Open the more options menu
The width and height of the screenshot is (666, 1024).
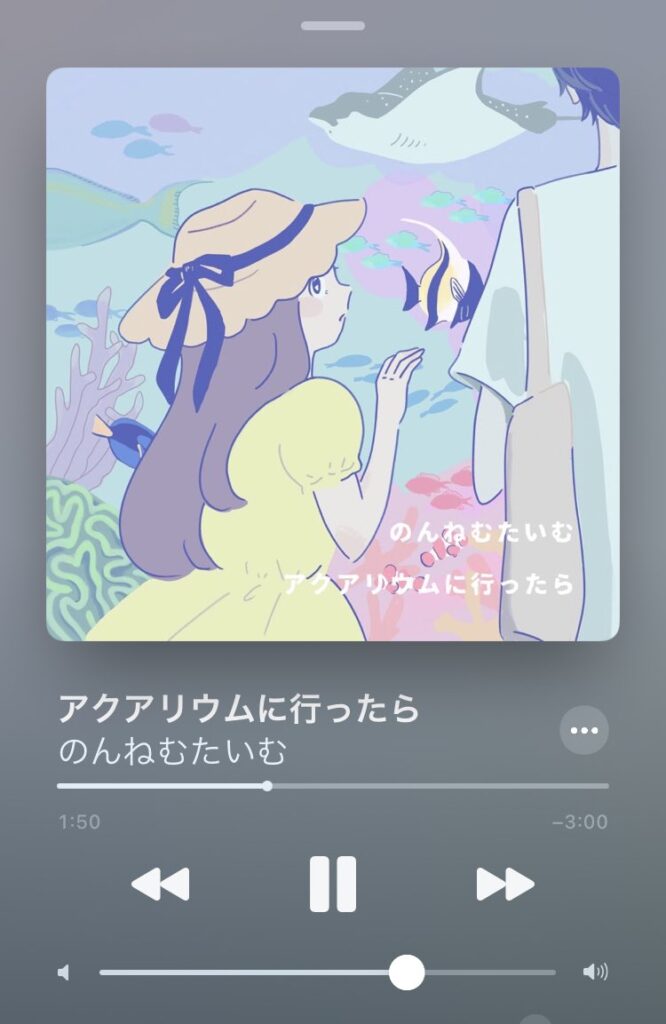pyautogui.click(x=583, y=730)
